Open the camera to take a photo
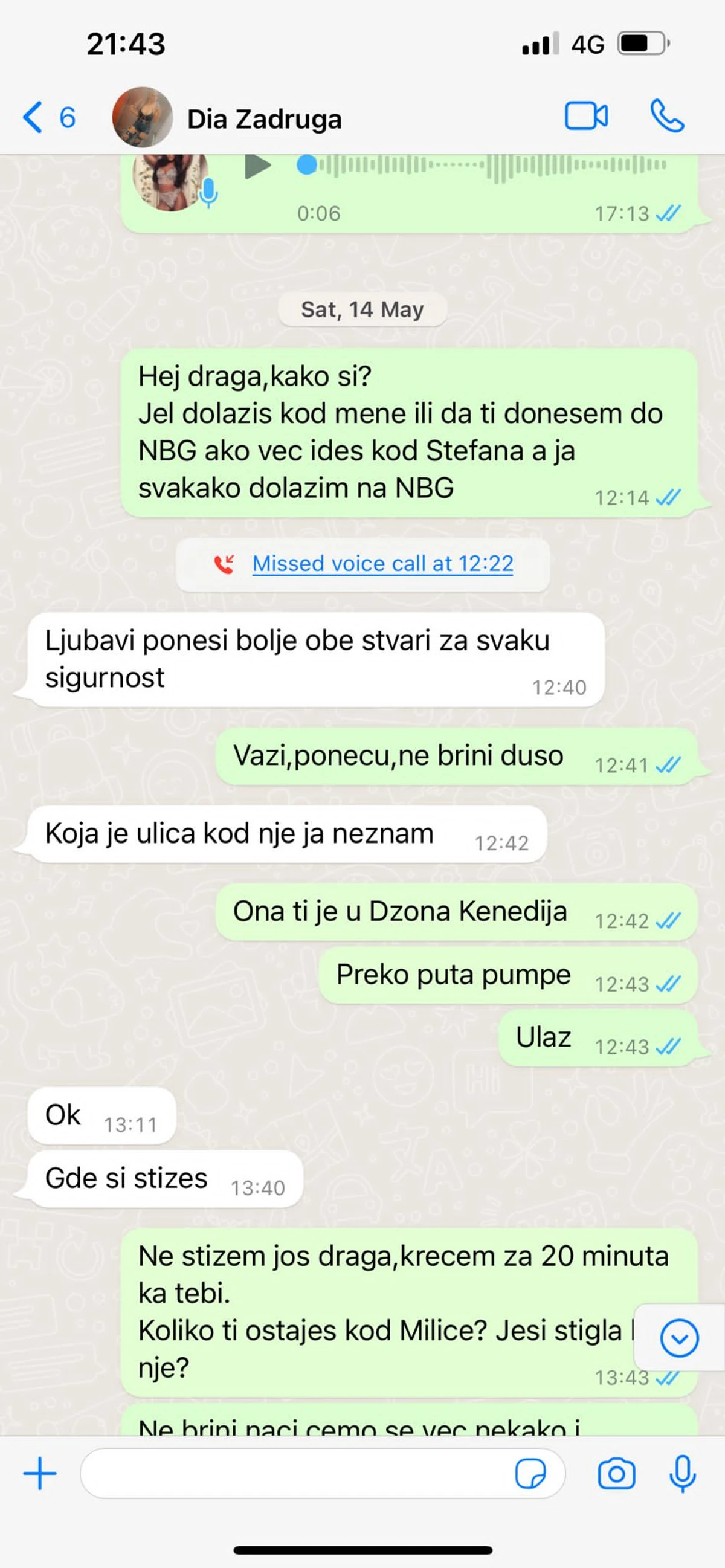This screenshot has height=1568, width=725. point(616,1474)
